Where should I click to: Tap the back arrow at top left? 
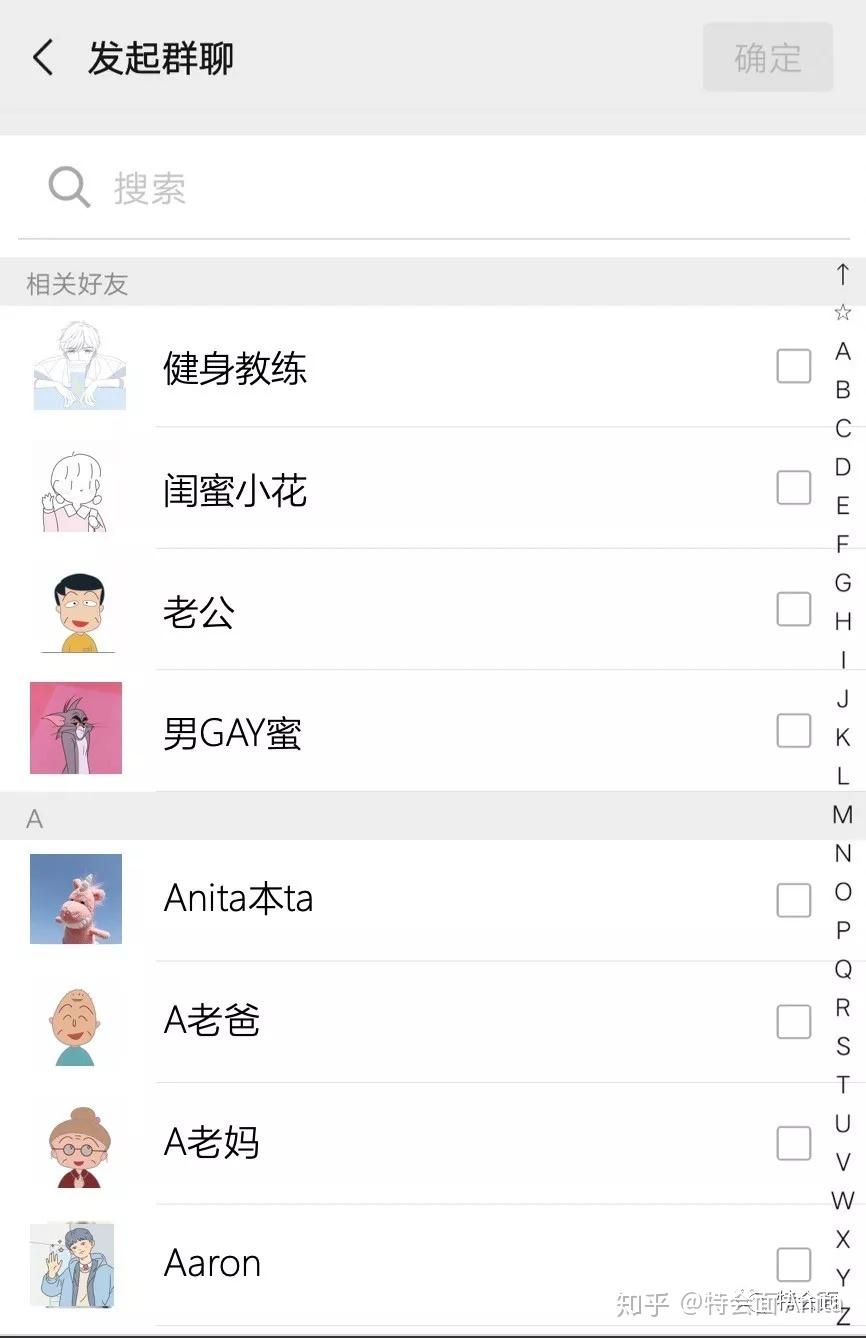tap(44, 57)
